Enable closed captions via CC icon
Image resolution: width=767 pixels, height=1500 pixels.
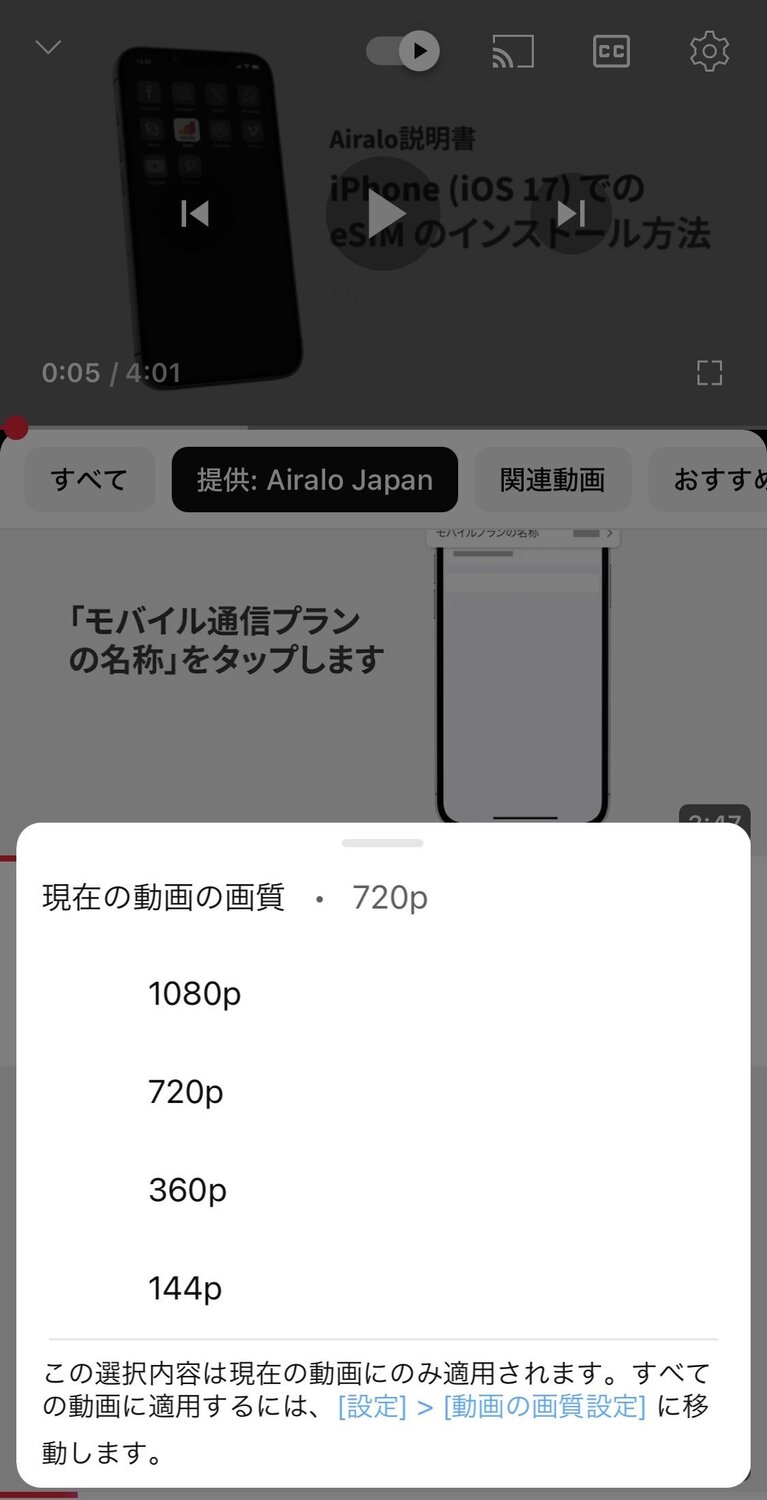coord(611,52)
